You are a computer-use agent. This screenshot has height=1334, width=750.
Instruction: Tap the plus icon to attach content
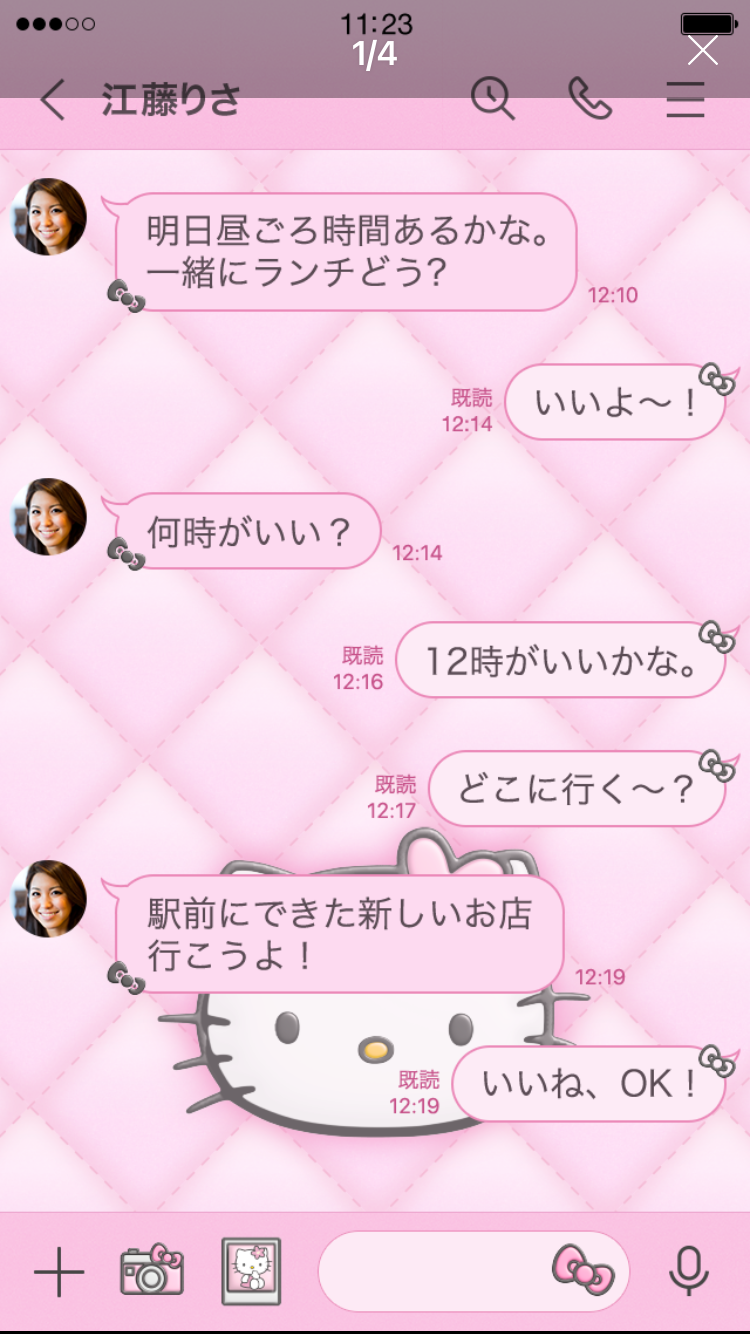(x=60, y=1272)
